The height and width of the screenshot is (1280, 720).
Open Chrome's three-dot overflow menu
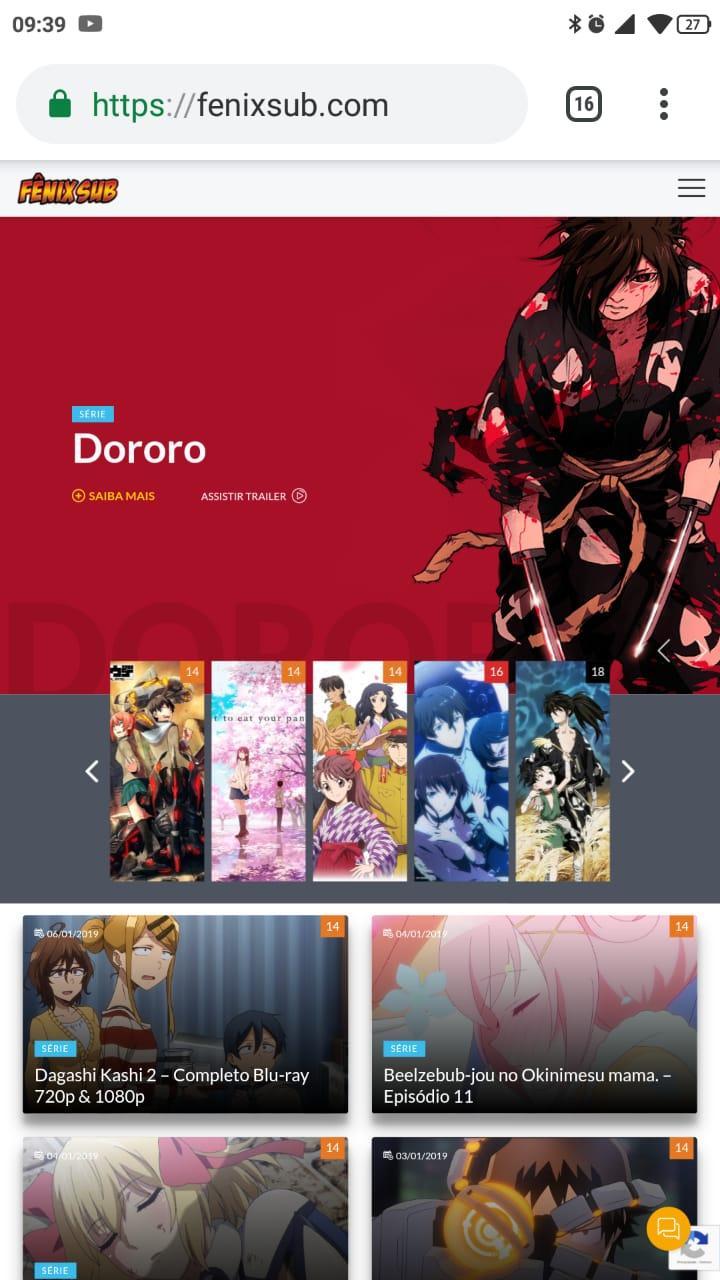[663, 104]
